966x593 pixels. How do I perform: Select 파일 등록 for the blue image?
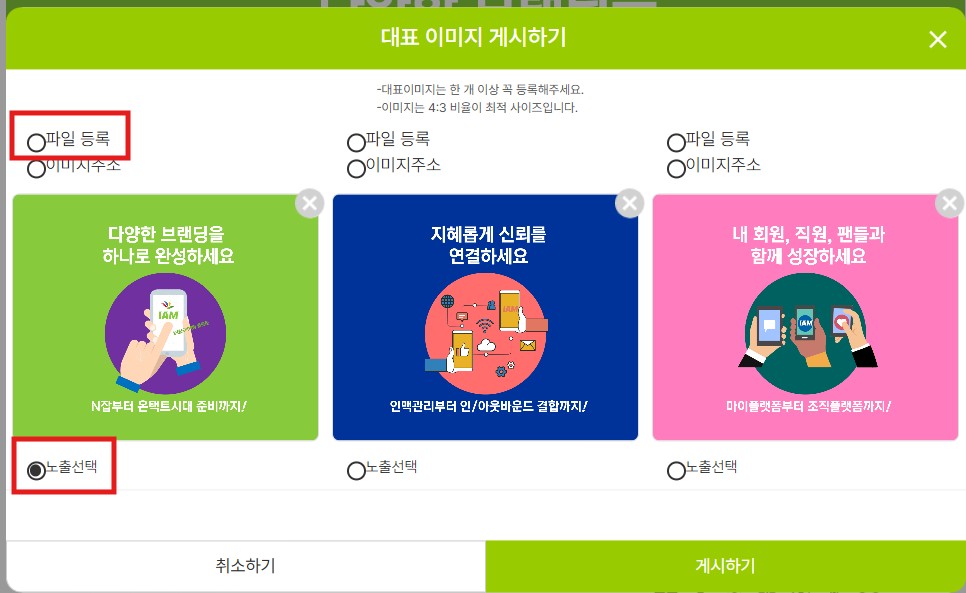[356, 143]
